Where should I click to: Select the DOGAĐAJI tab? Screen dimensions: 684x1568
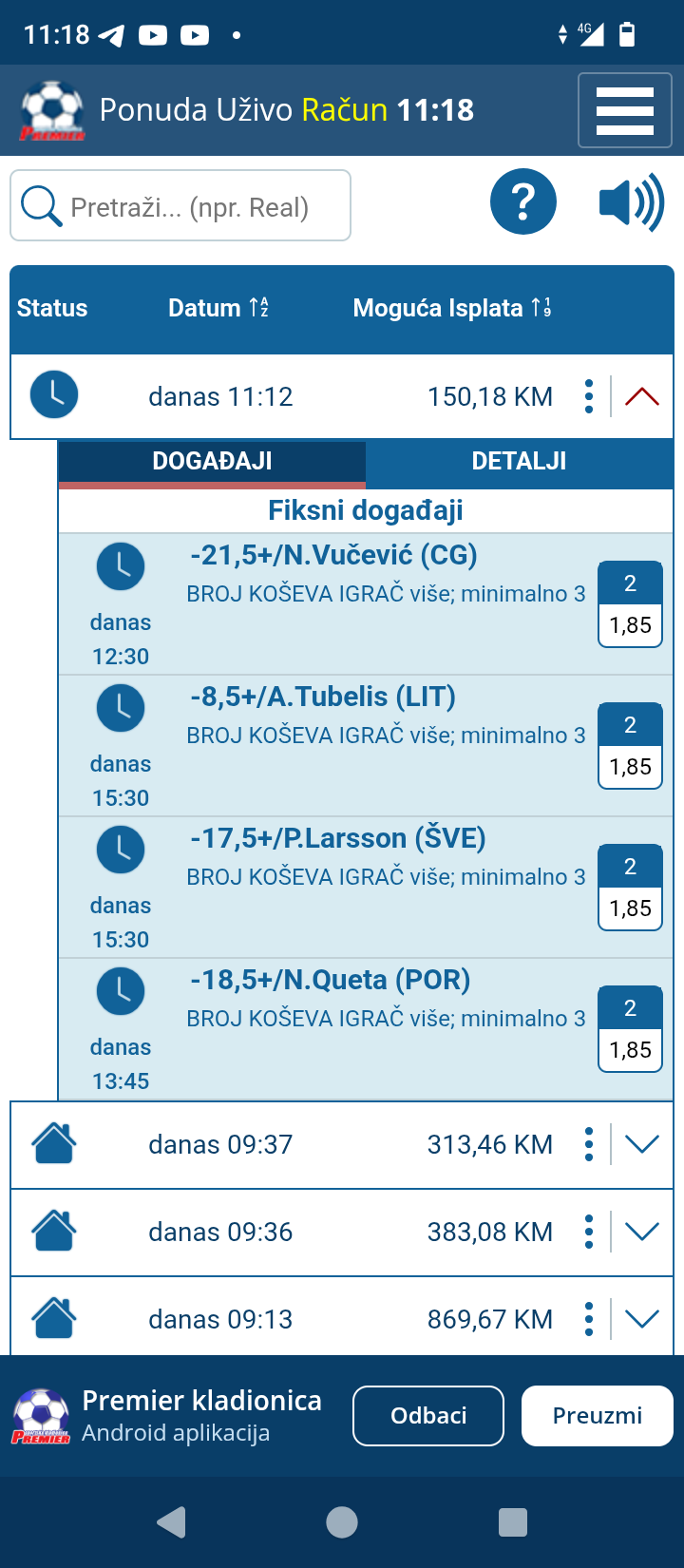212,461
